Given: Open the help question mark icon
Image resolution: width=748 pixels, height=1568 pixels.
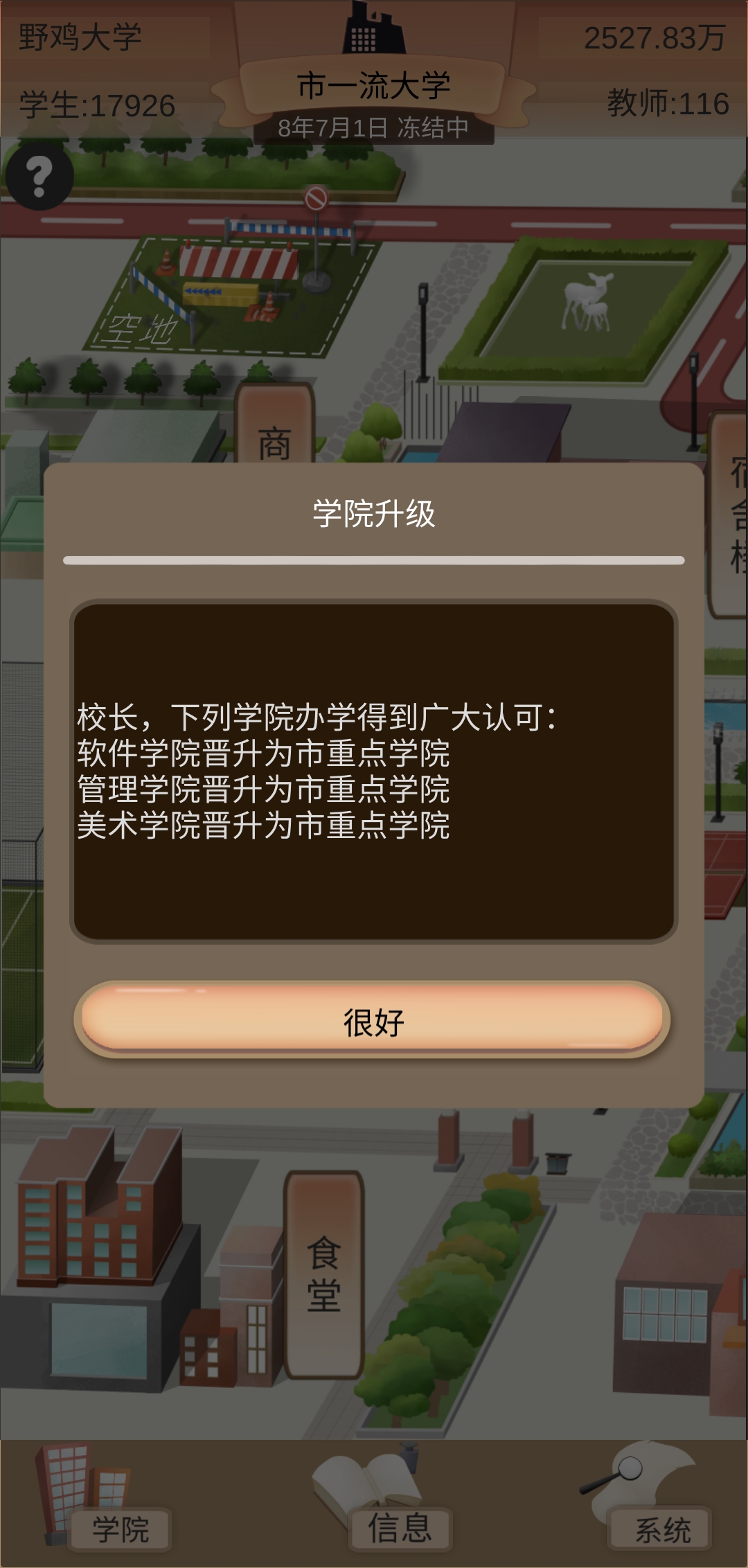Looking at the screenshot, I should pyautogui.click(x=39, y=177).
